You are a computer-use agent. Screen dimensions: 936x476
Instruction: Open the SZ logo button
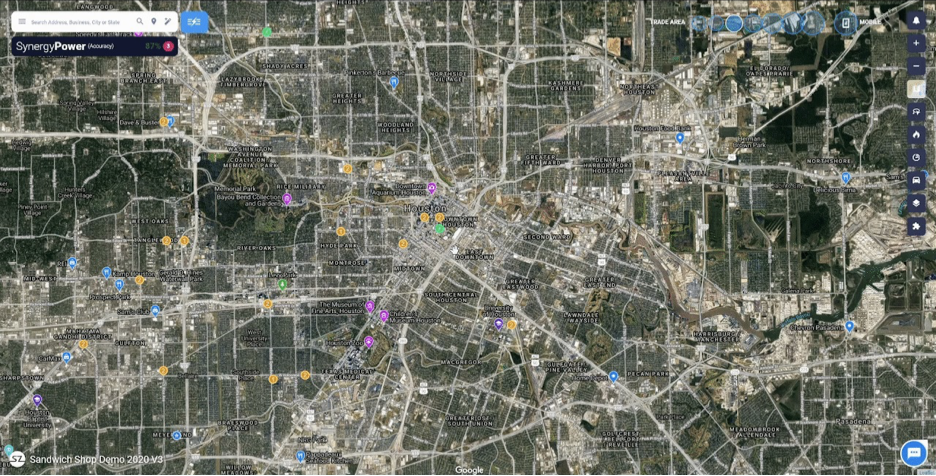(x=16, y=459)
